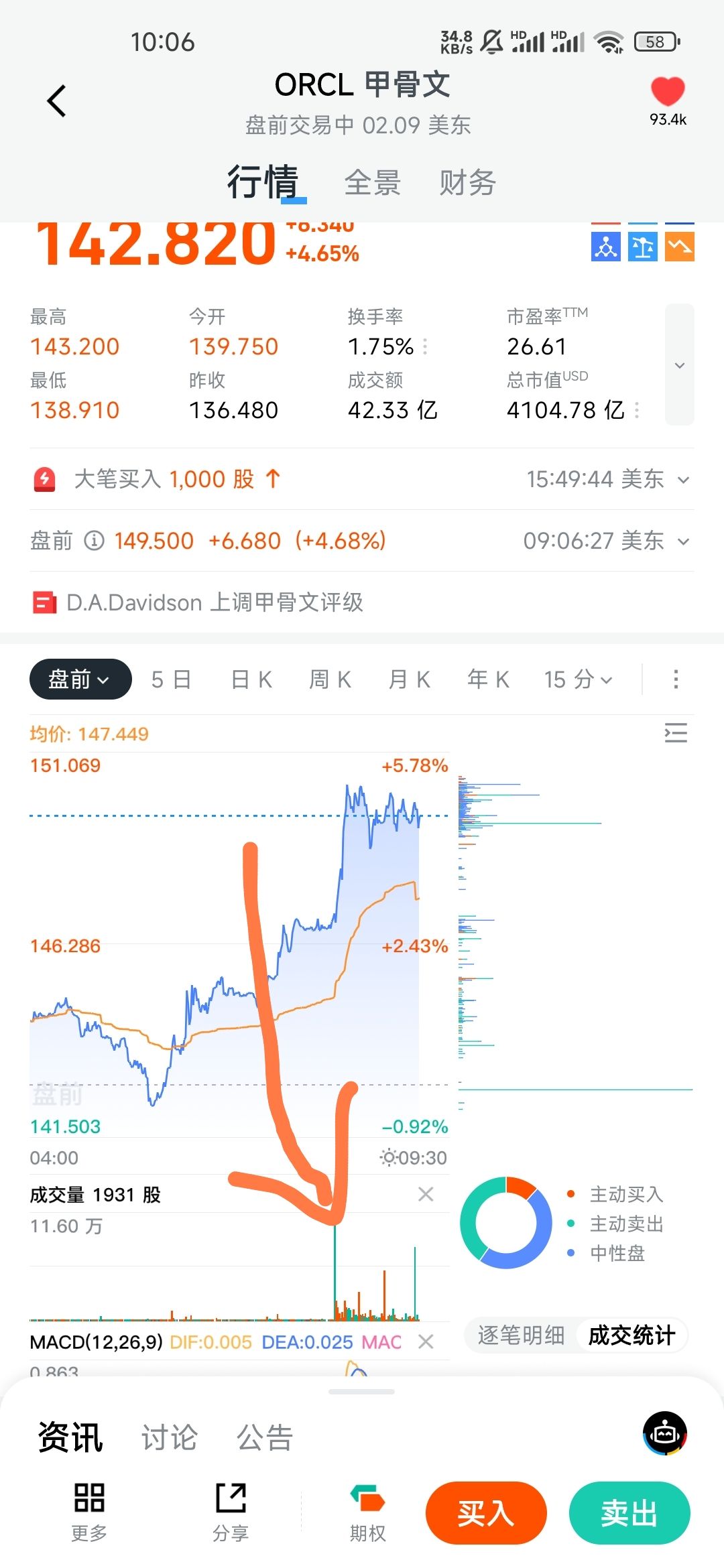This screenshot has height=1568, width=724.
Task: Switch to 逐笔明细 view
Action: [x=521, y=1335]
